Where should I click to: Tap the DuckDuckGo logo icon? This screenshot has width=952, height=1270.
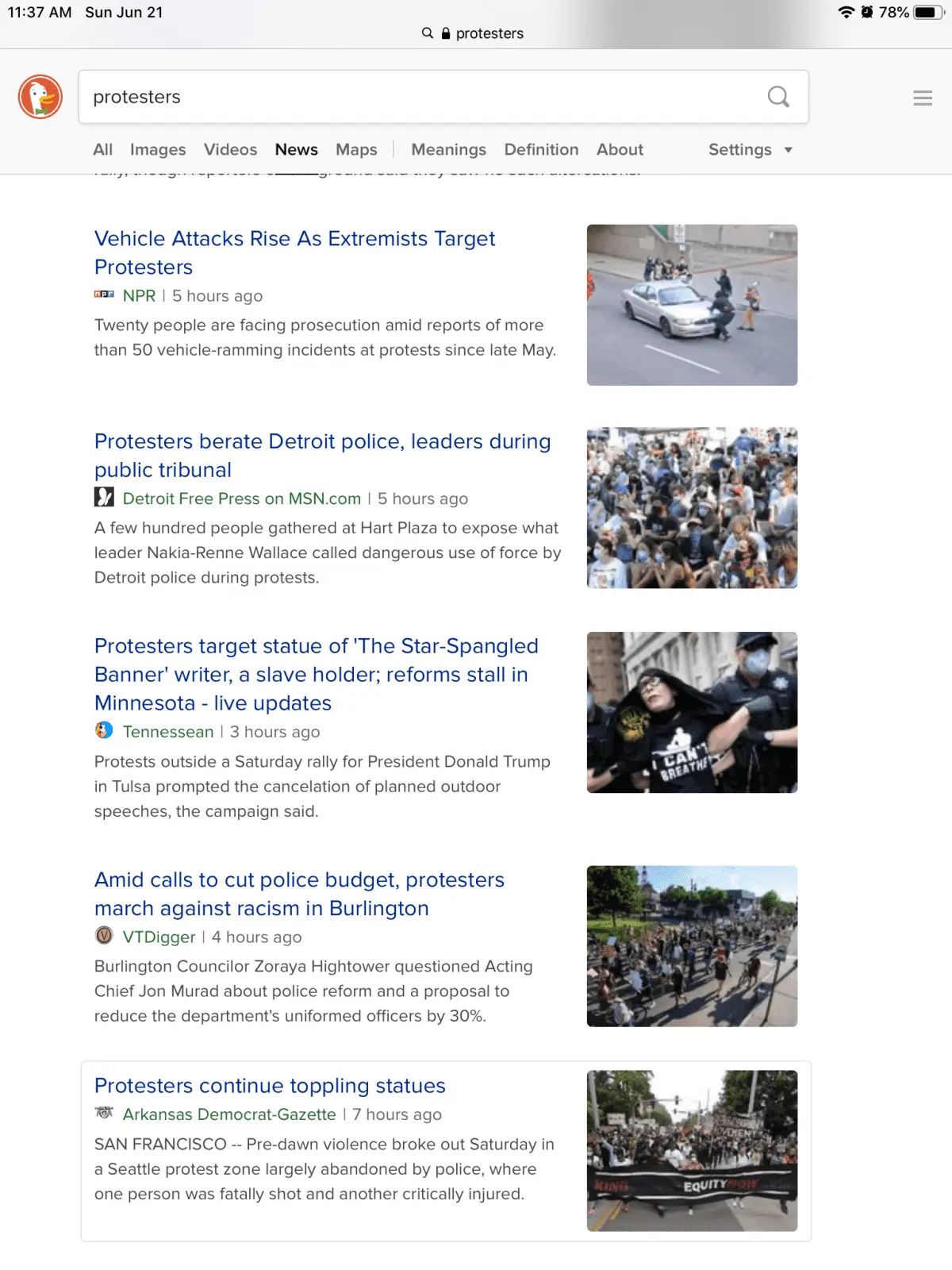pos(40,97)
